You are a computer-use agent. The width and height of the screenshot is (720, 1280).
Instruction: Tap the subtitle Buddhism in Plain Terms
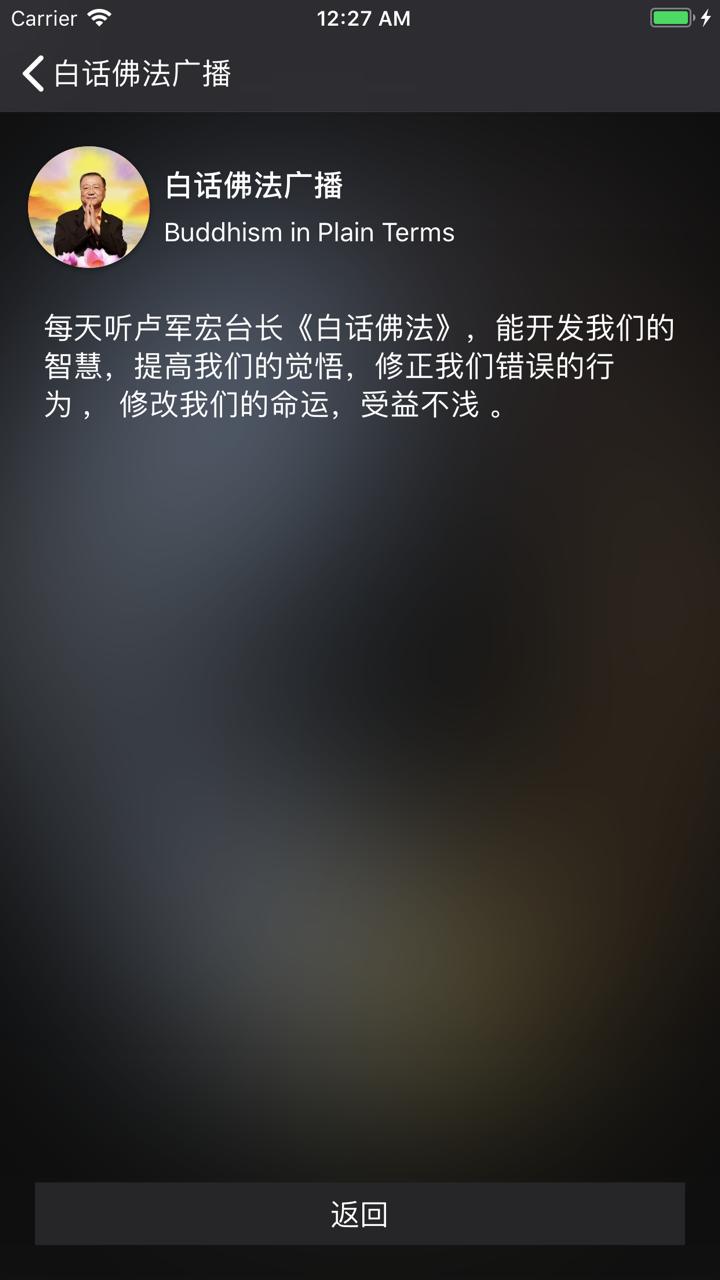pyautogui.click(x=310, y=232)
